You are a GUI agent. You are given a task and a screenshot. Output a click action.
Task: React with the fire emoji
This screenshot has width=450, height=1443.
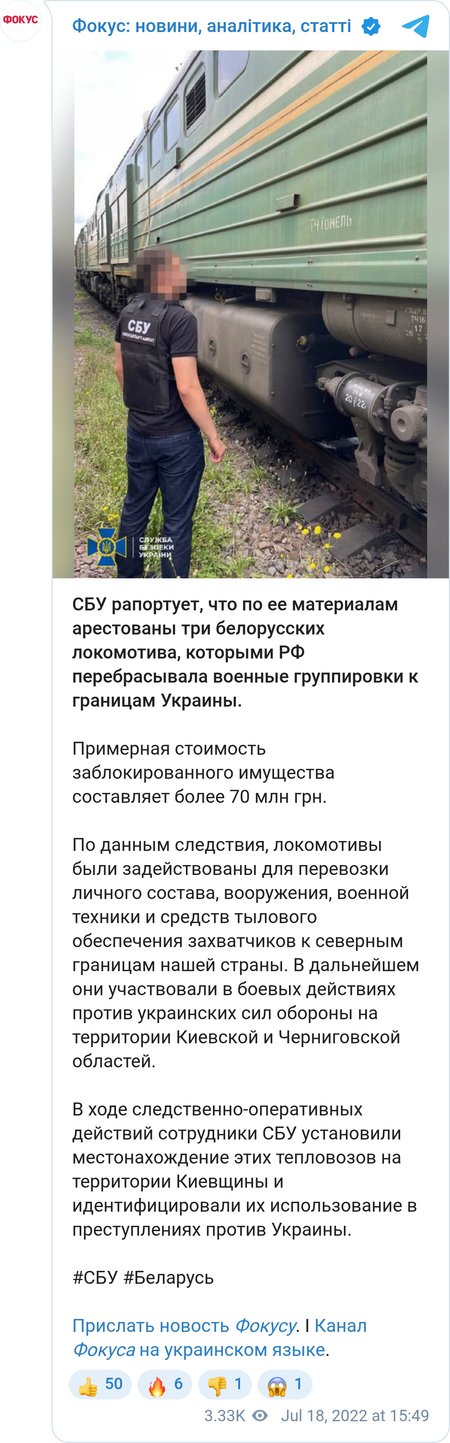click(x=166, y=1384)
